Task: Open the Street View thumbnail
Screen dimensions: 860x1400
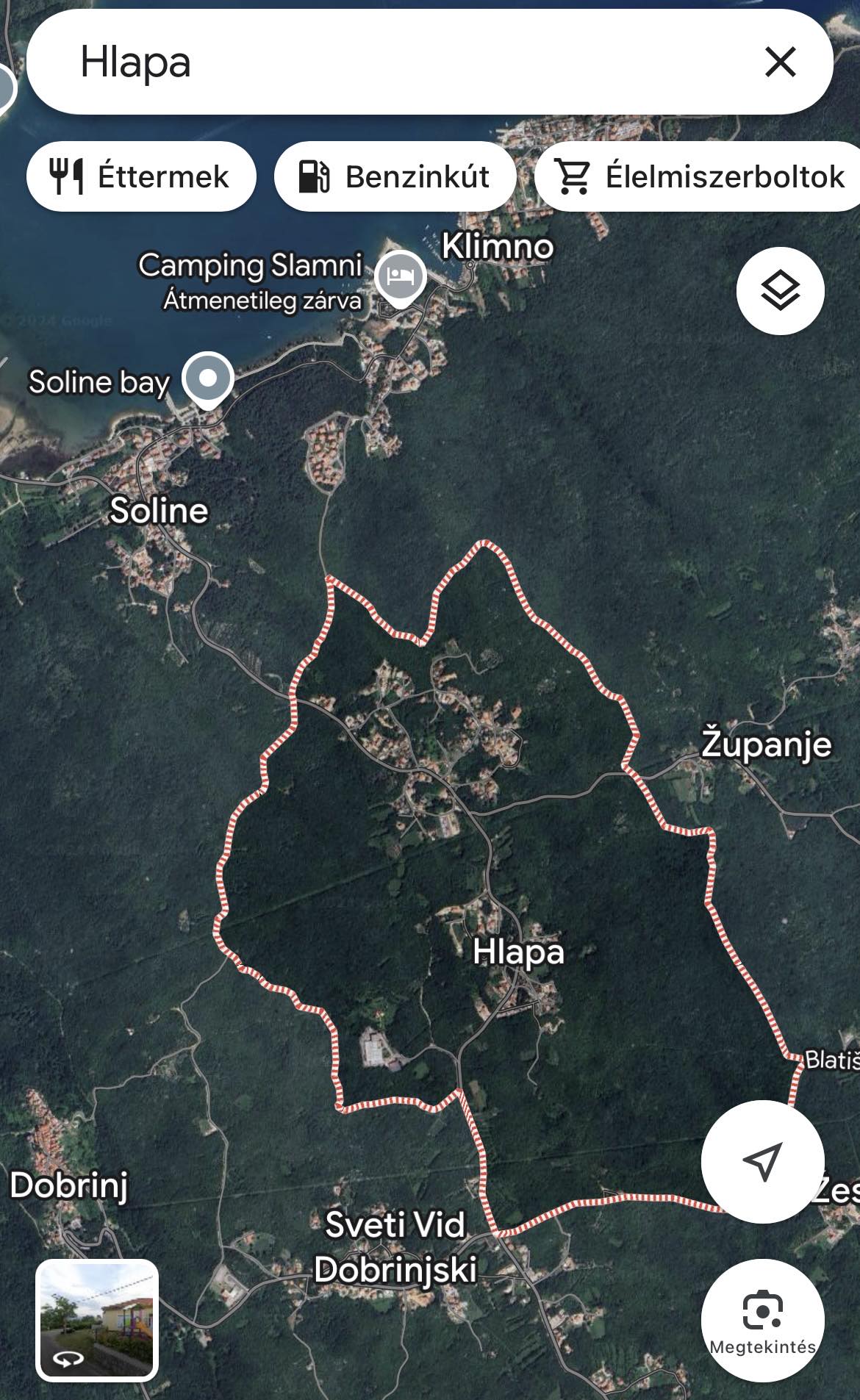Action: tap(97, 1320)
